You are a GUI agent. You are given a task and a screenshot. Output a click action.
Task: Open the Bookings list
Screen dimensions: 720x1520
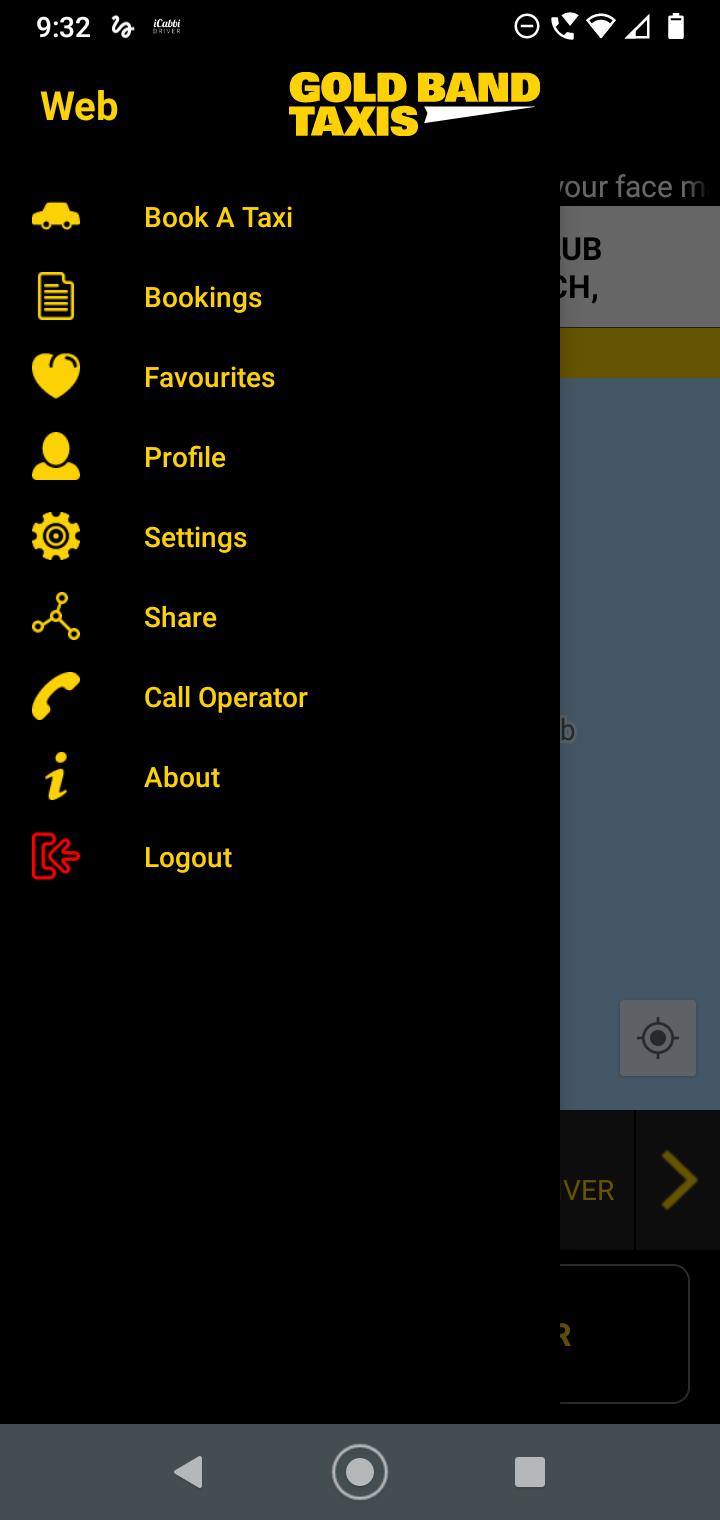click(x=280, y=297)
